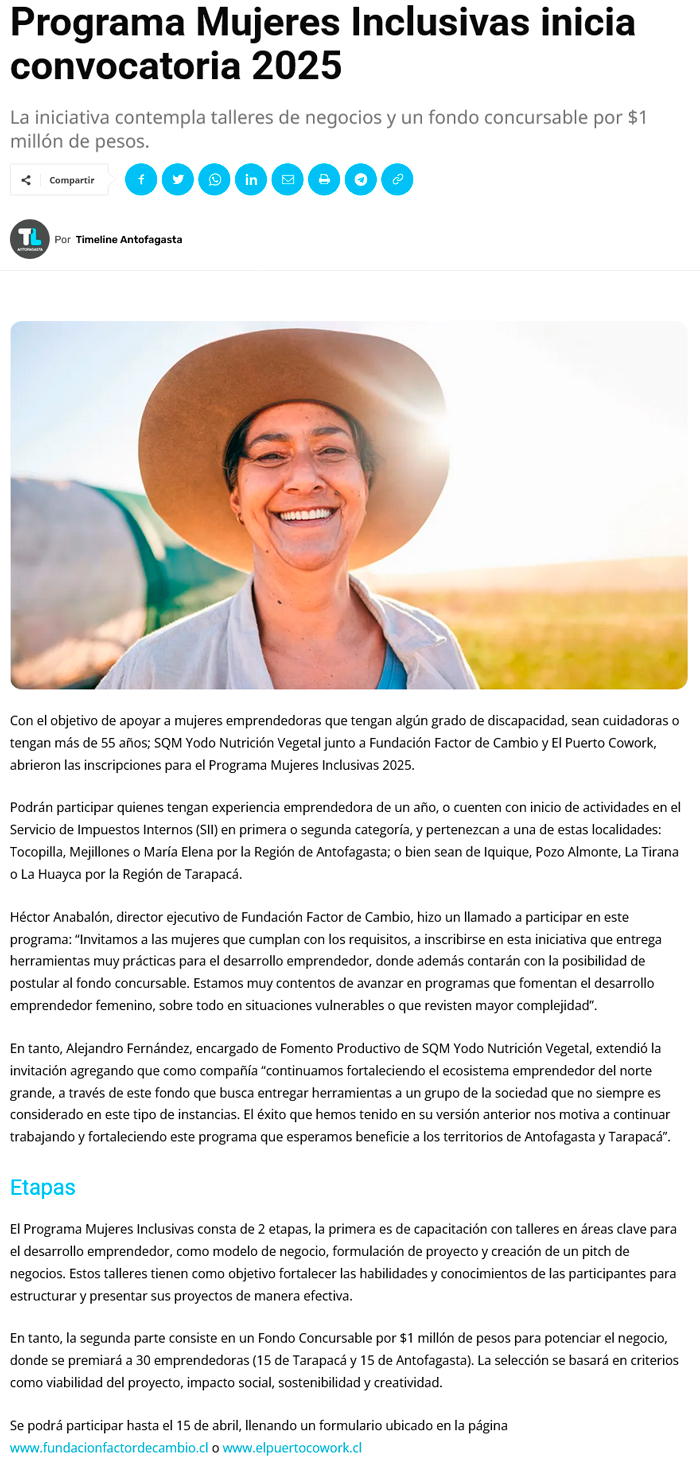Visit the www.elpuertocowork.cl link
Viewport: 700px width, 1468px height.
coord(292,1447)
